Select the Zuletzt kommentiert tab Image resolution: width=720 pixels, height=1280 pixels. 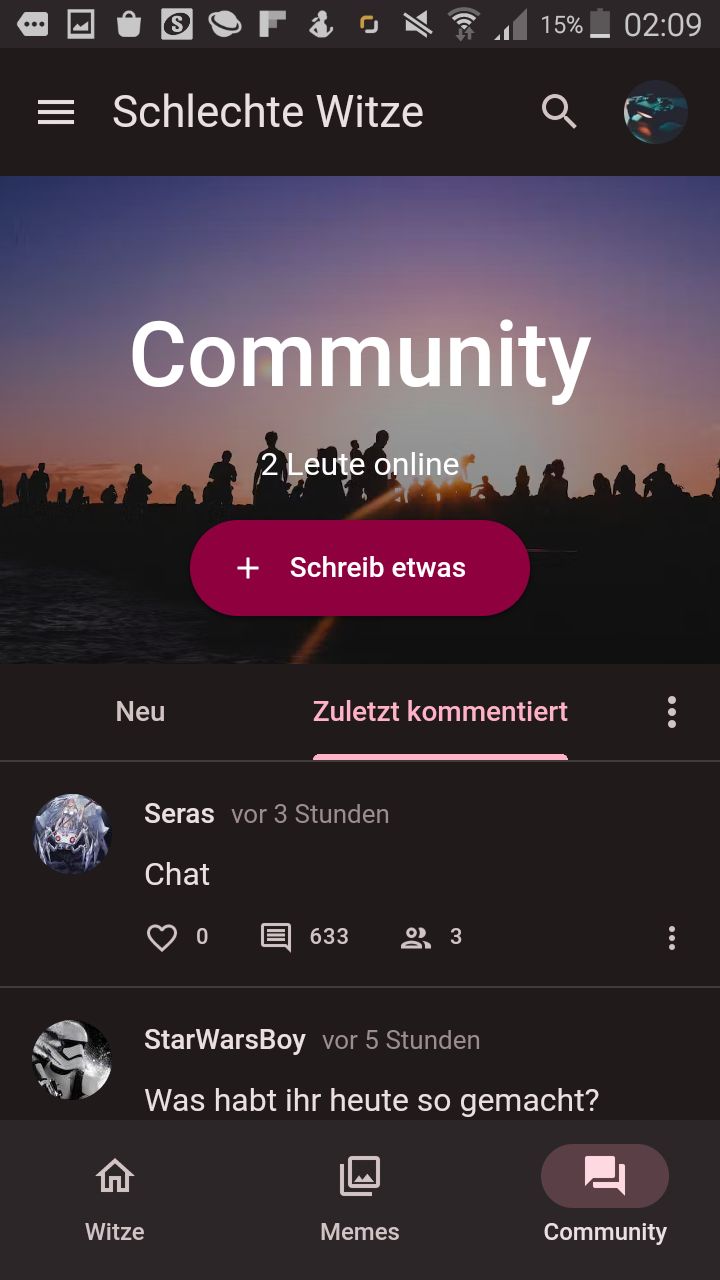coord(440,712)
